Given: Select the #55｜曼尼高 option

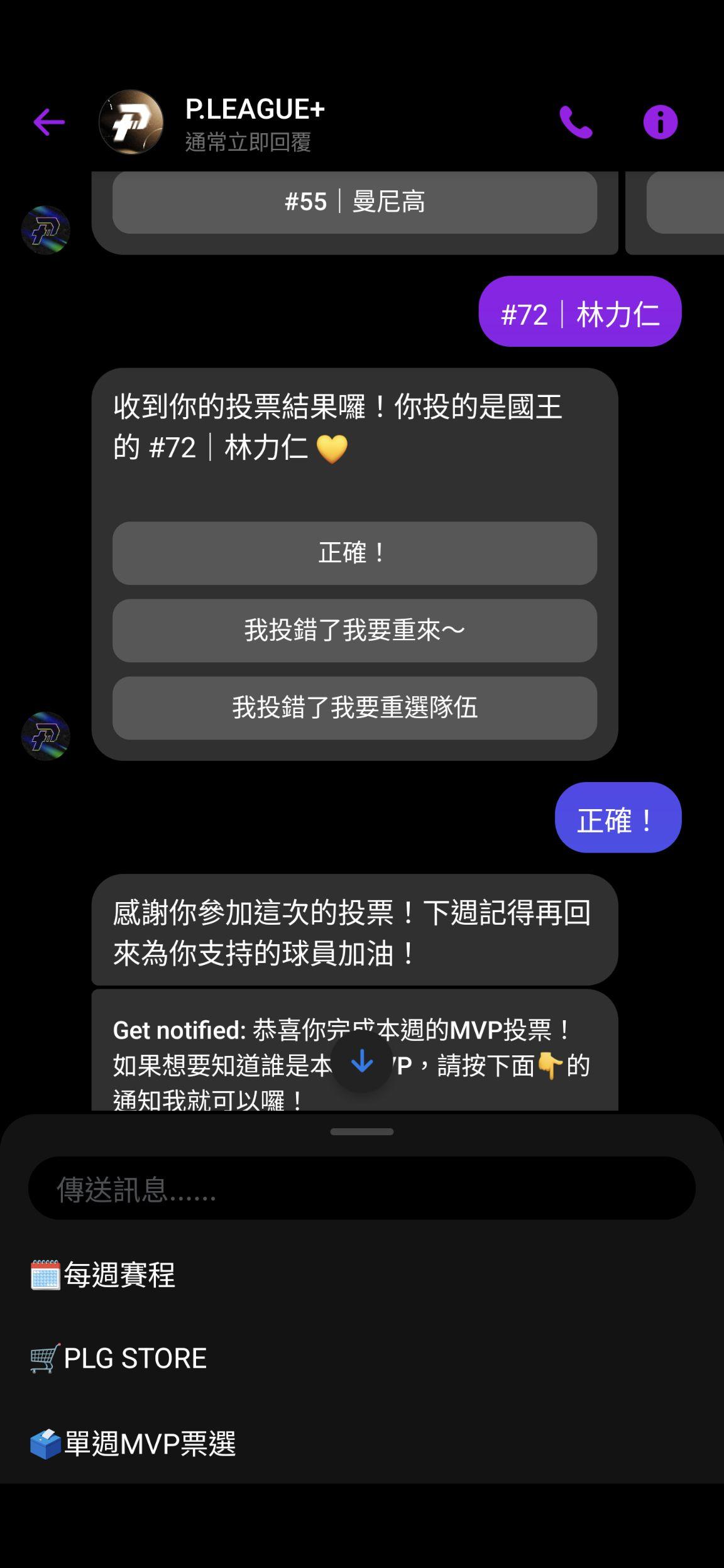Looking at the screenshot, I should coord(354,202).
